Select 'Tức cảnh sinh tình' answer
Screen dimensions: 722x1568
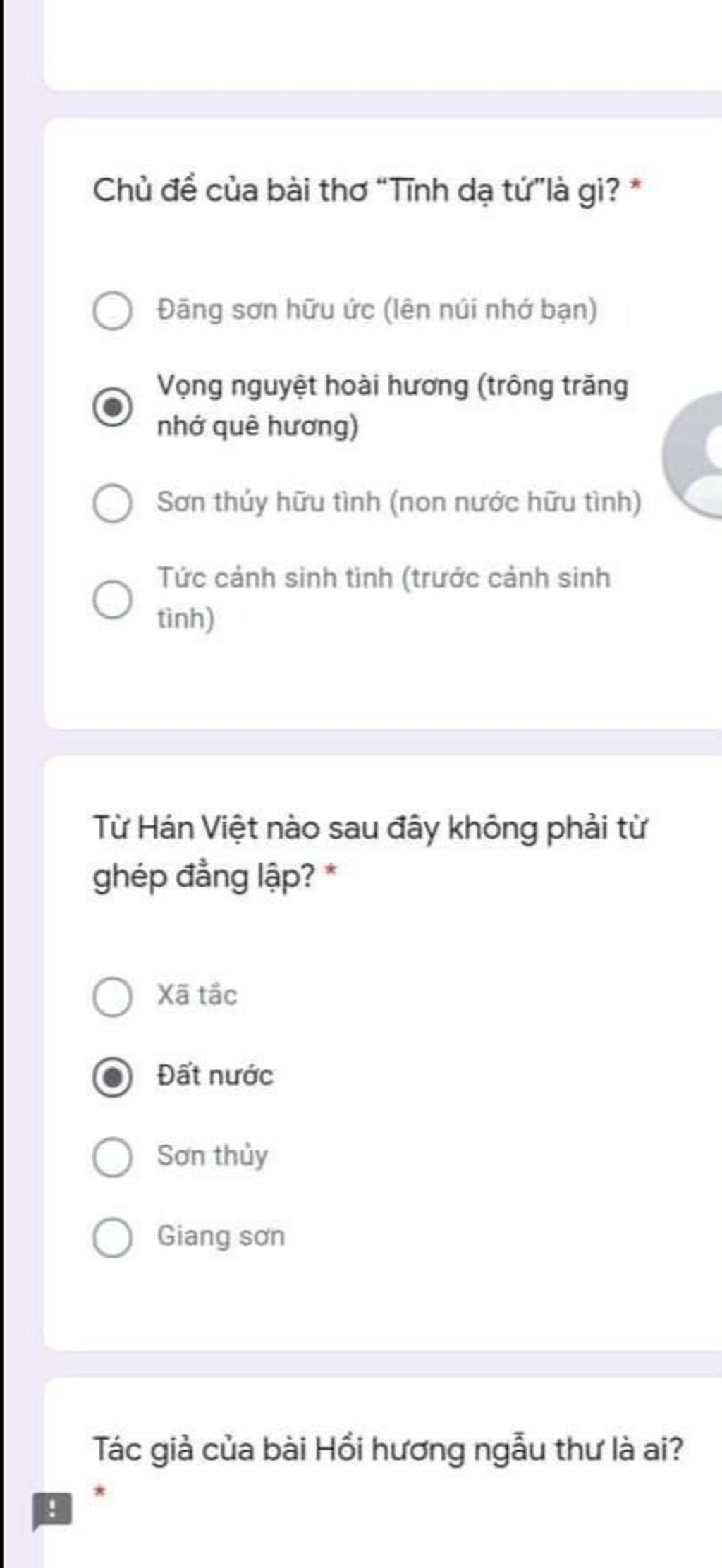point(112,599)
